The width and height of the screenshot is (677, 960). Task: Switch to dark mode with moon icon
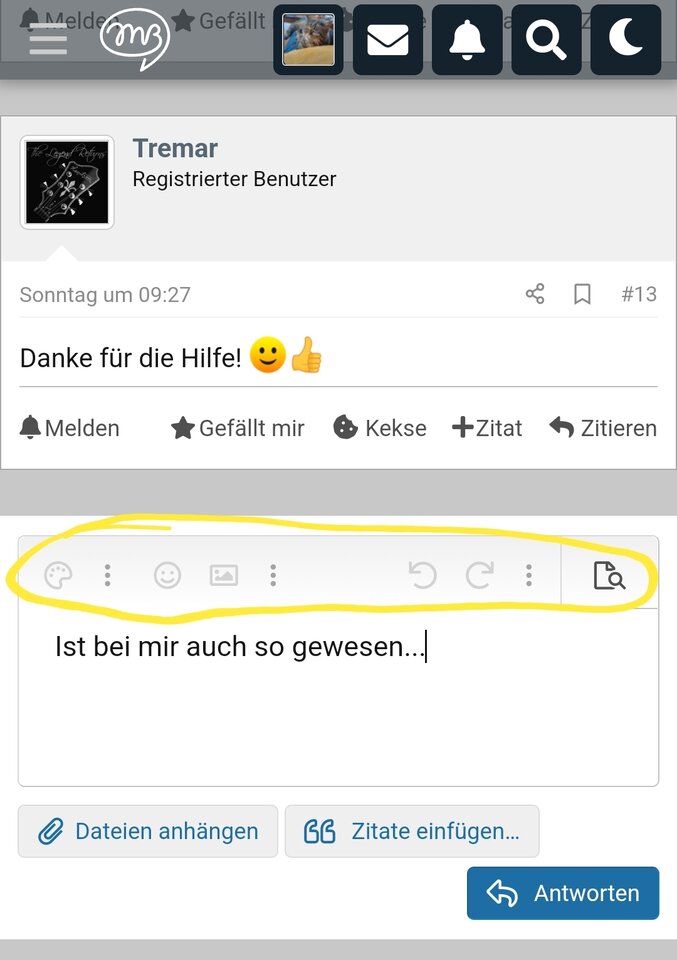click(625, 40)
